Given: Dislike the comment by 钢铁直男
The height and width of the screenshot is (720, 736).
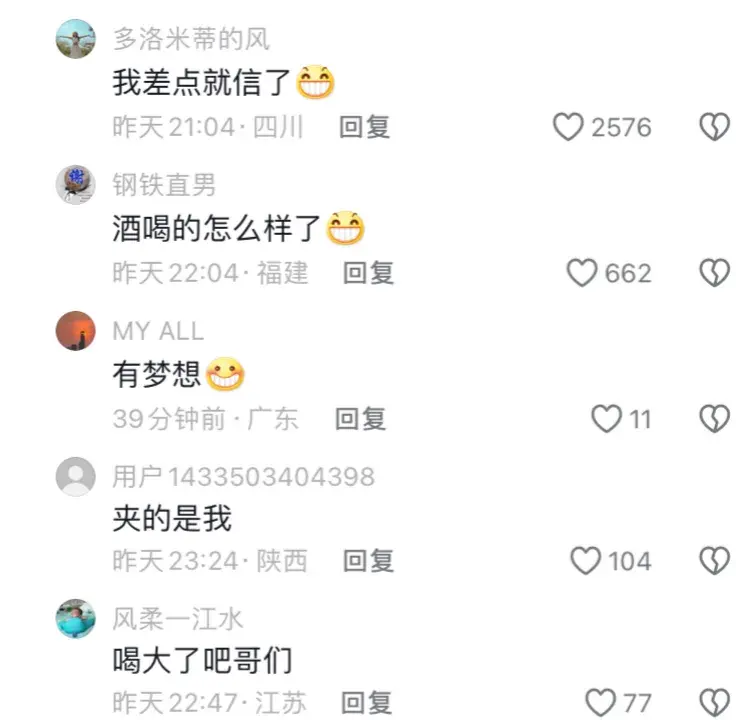Looking at the screenshot, I should point(713,273).
